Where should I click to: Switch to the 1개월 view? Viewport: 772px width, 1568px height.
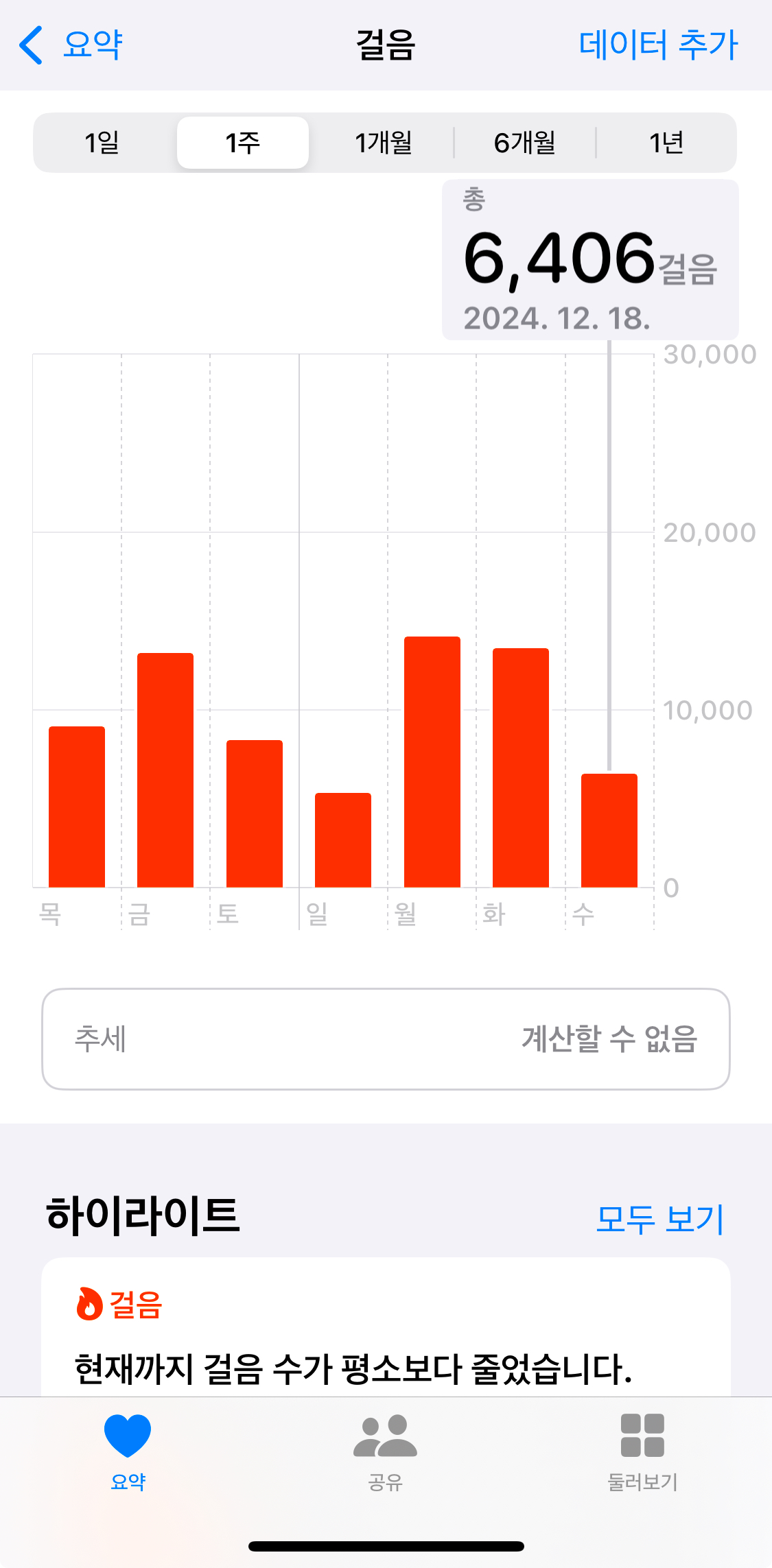click(383, 143)
